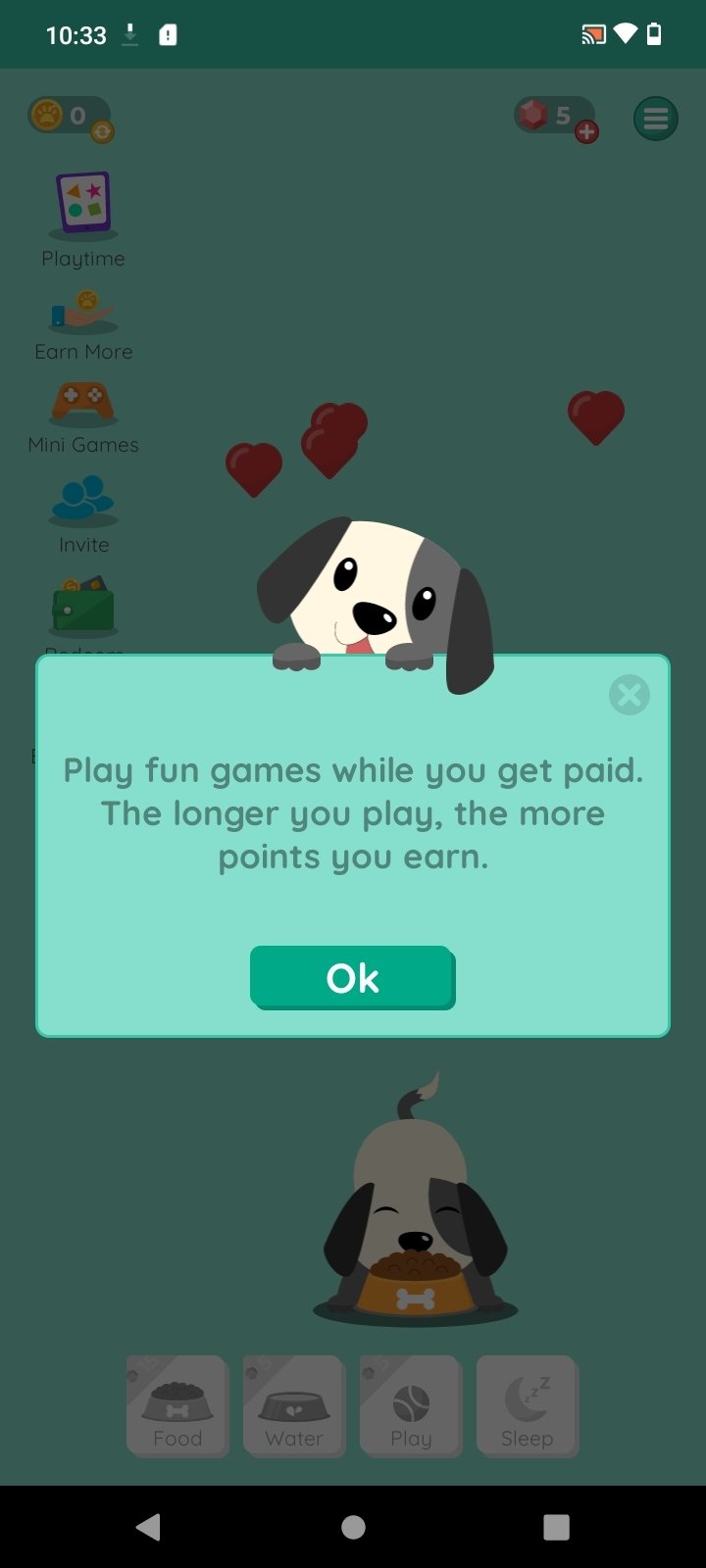The height and width of the screenshot is (1568, 706).
Task: Feed the dog with Food
Action: click(177, 1406)
